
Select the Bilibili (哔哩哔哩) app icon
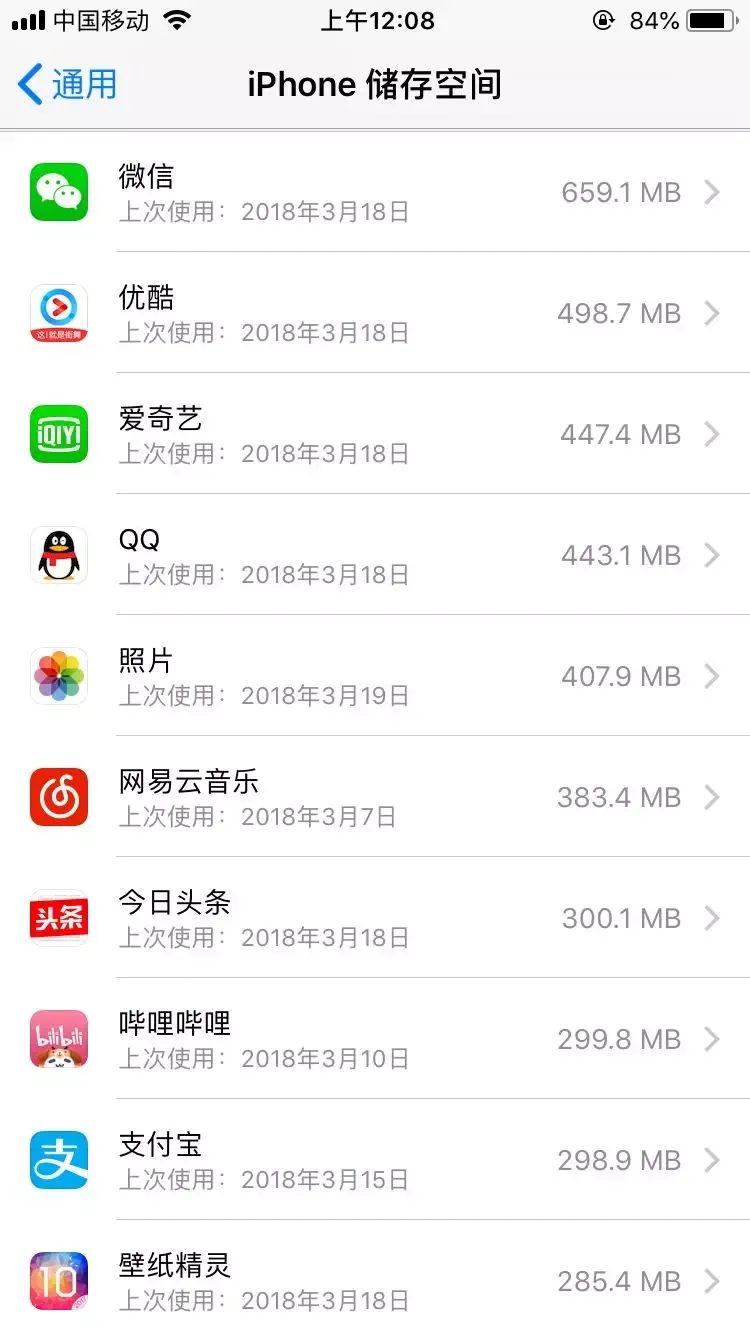[x=58, y=1039]
